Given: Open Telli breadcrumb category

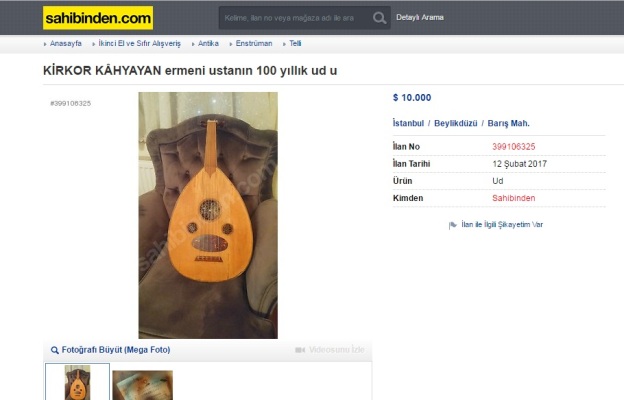Looking at the screenshot, I should (x=295, y=44).
